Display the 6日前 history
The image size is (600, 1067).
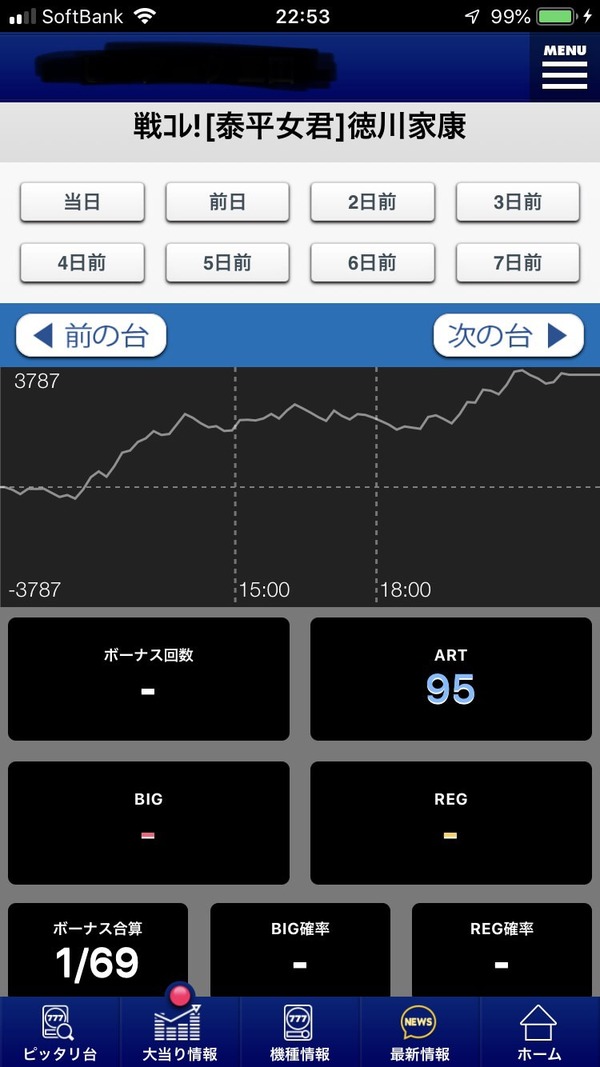coord(372,263)
